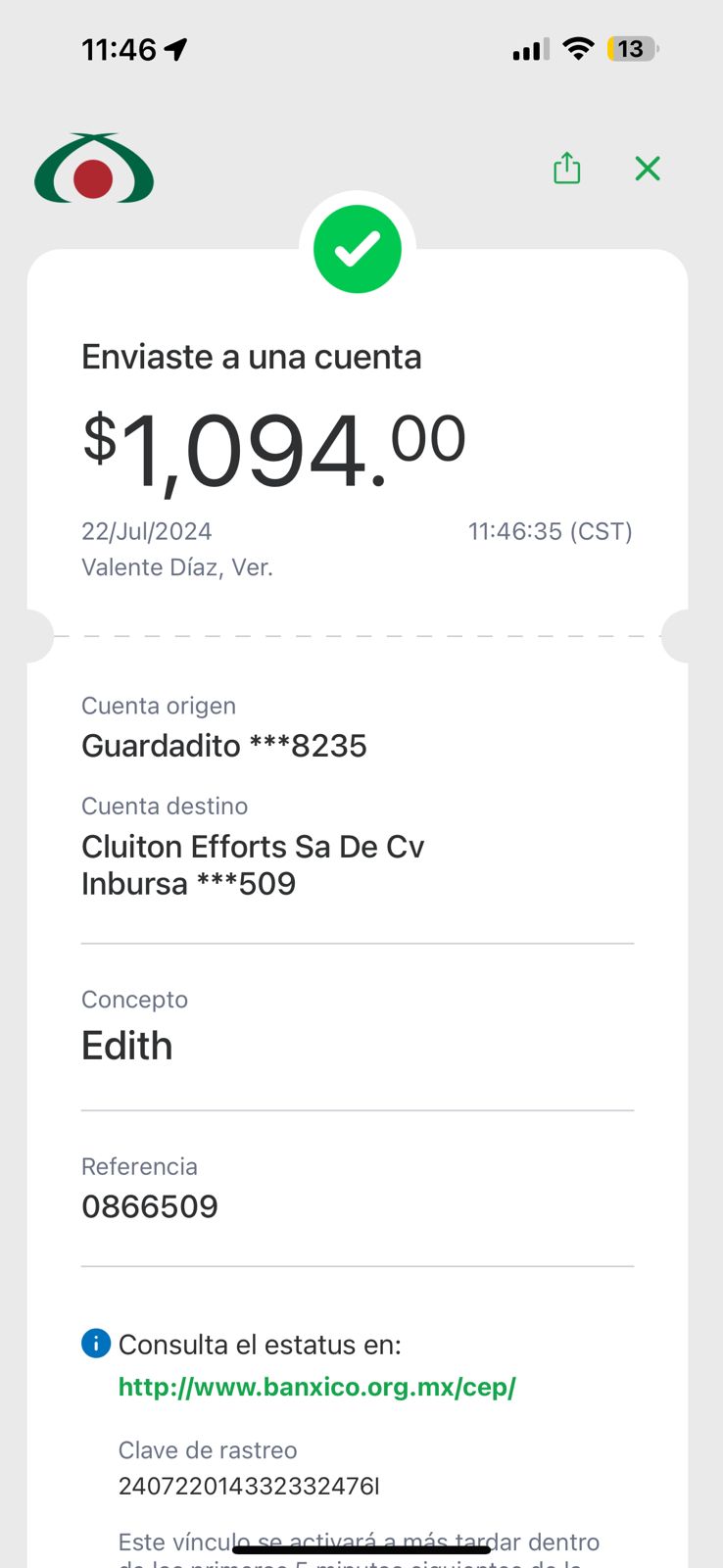Share the transfer receipt
The height and width of the screenshot is (1568, 723).
[x=566, y=169]
